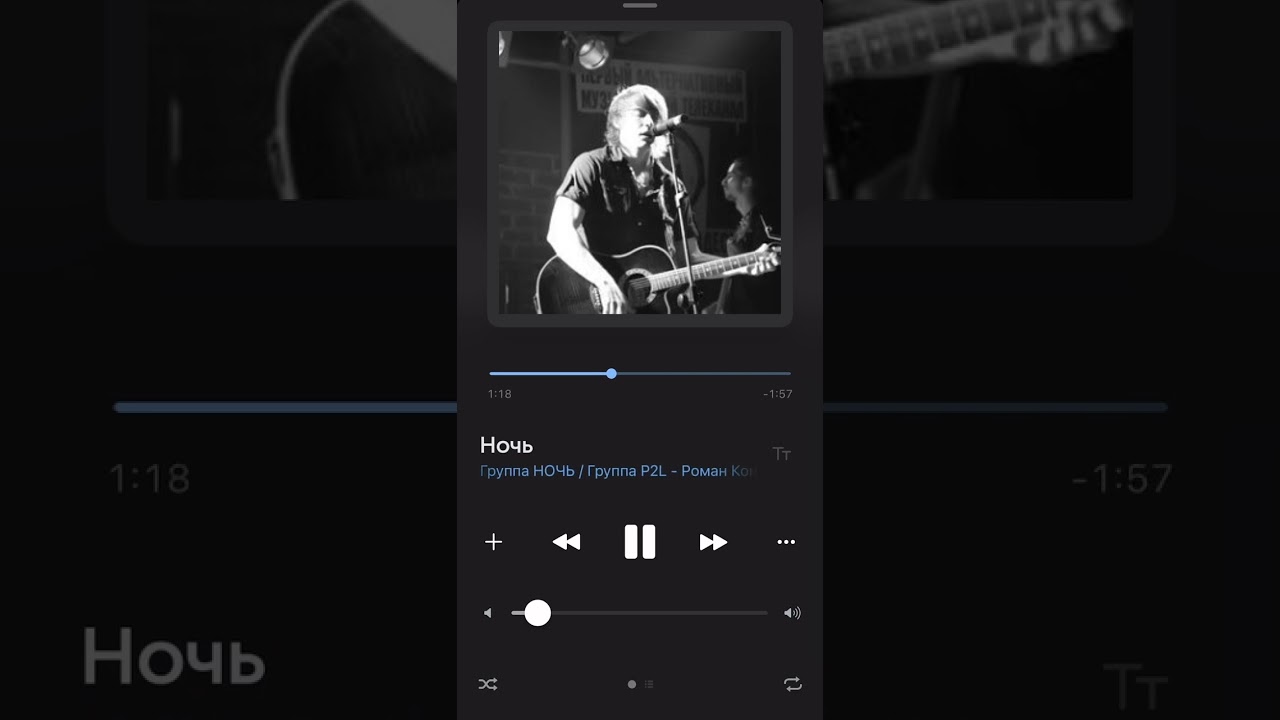Toggle shuffle mode
The width and height of the screenshot is (1280, 720).
pos(488,684)
